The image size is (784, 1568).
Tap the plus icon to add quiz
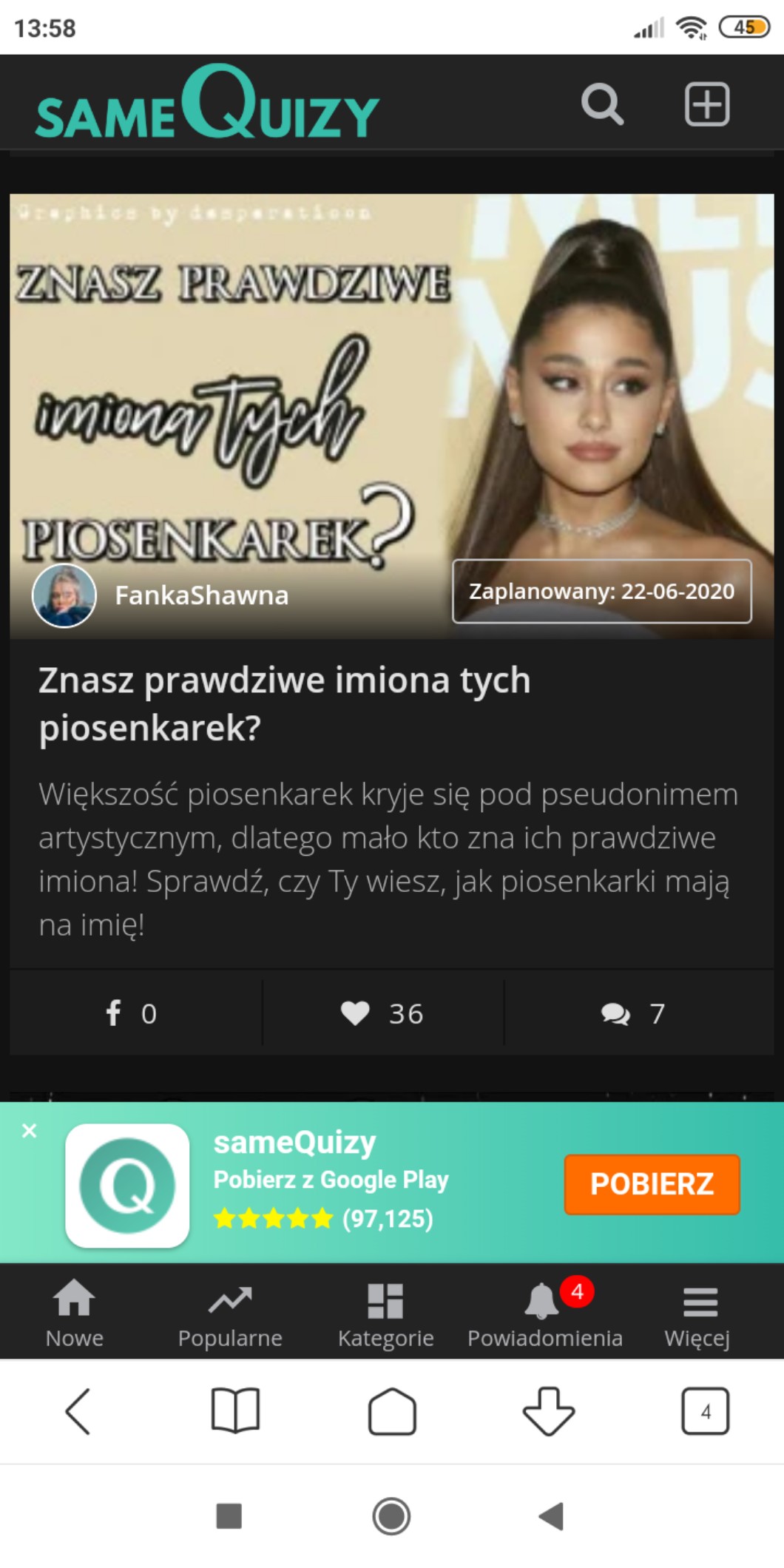pyautogui.click(x=706, y=104)
